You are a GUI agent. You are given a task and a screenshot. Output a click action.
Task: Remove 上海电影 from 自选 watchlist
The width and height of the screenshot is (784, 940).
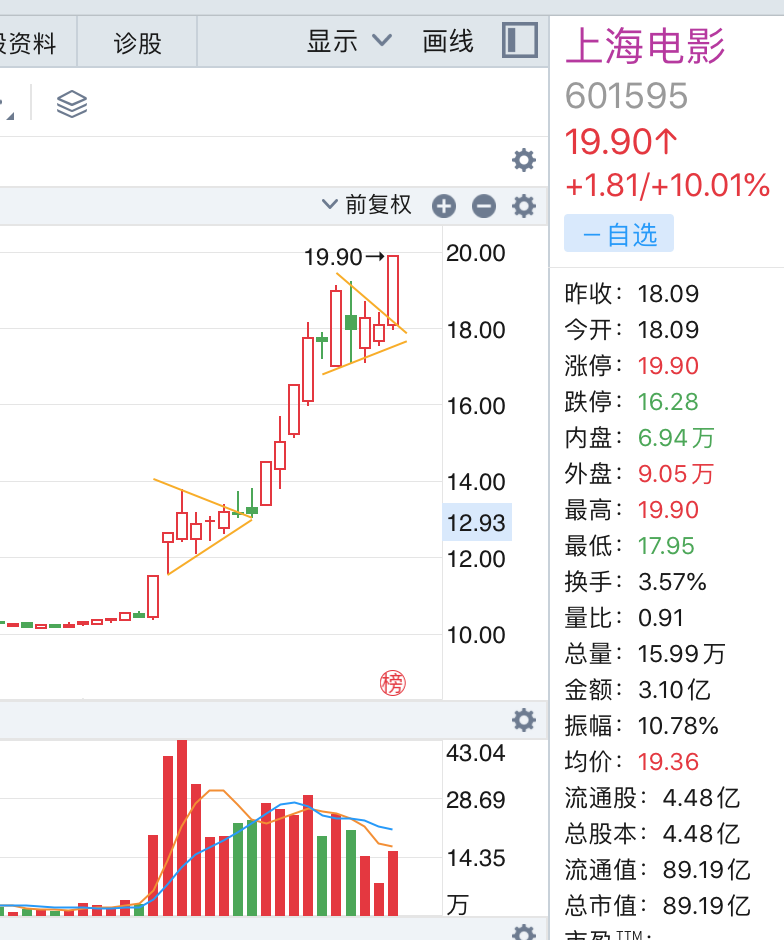(x=619, y=234)
